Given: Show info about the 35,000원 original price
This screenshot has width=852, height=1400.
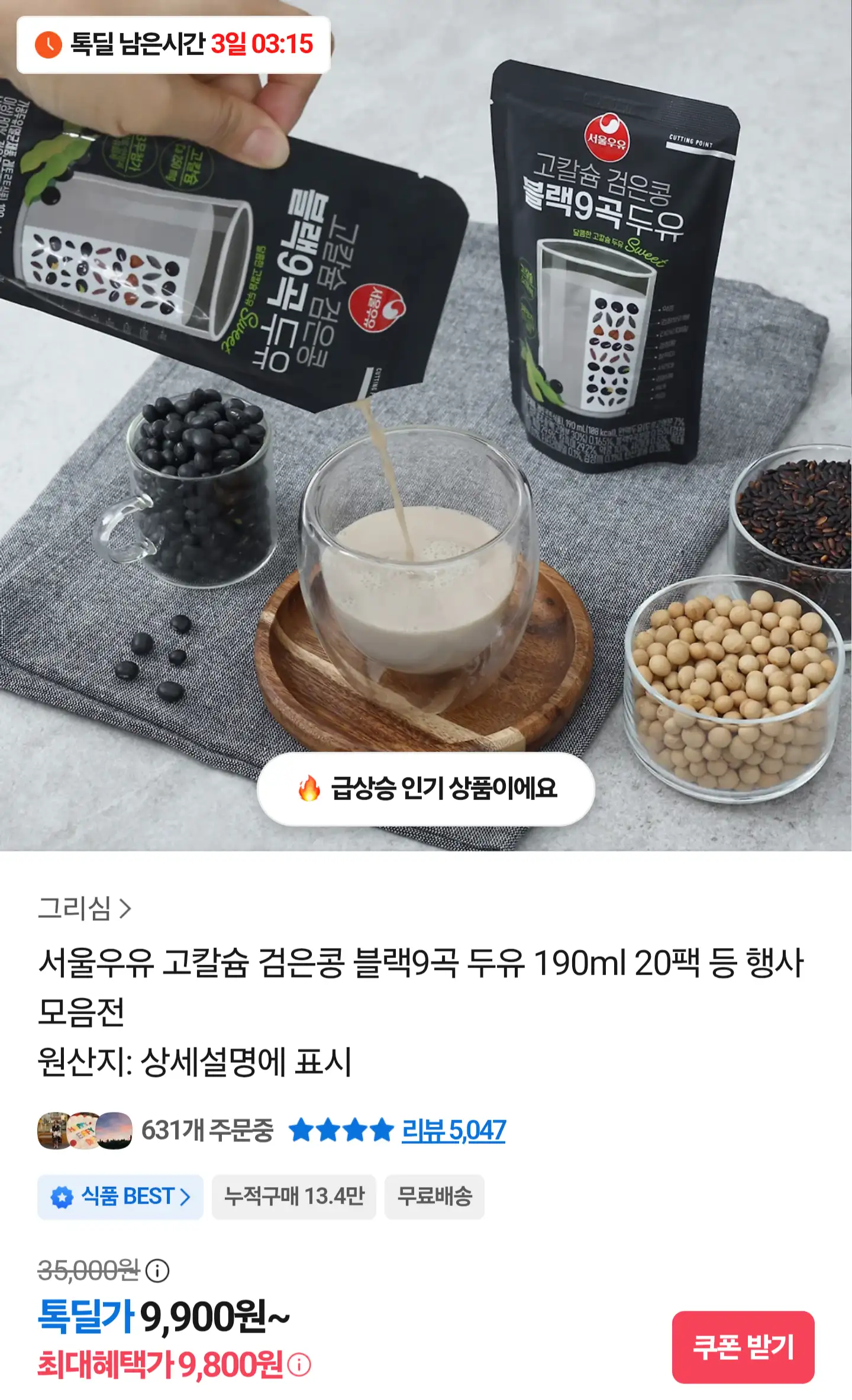Looking at the screenshot, I should pyautogui.click(x=157, y=1270).
